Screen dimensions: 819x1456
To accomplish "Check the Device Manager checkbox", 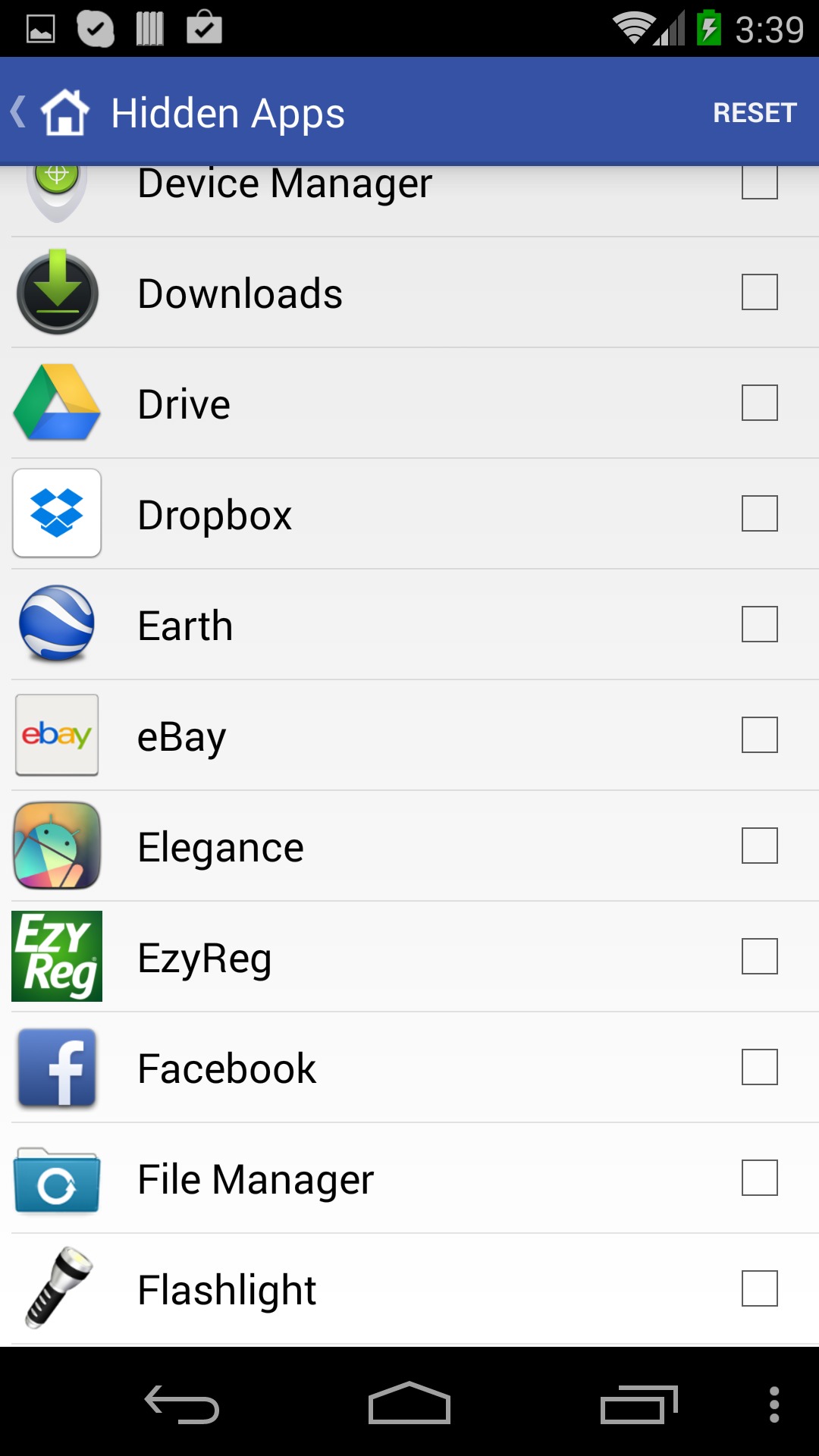I will pos(759,184).
